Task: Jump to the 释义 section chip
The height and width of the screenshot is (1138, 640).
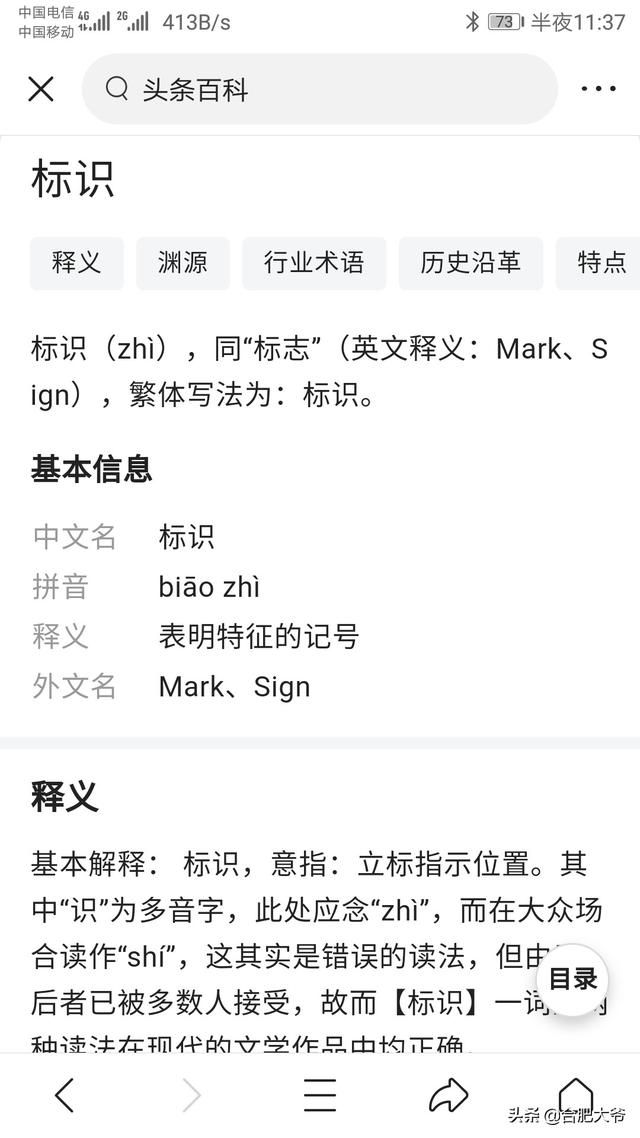Action: click(x=77, y=263)
